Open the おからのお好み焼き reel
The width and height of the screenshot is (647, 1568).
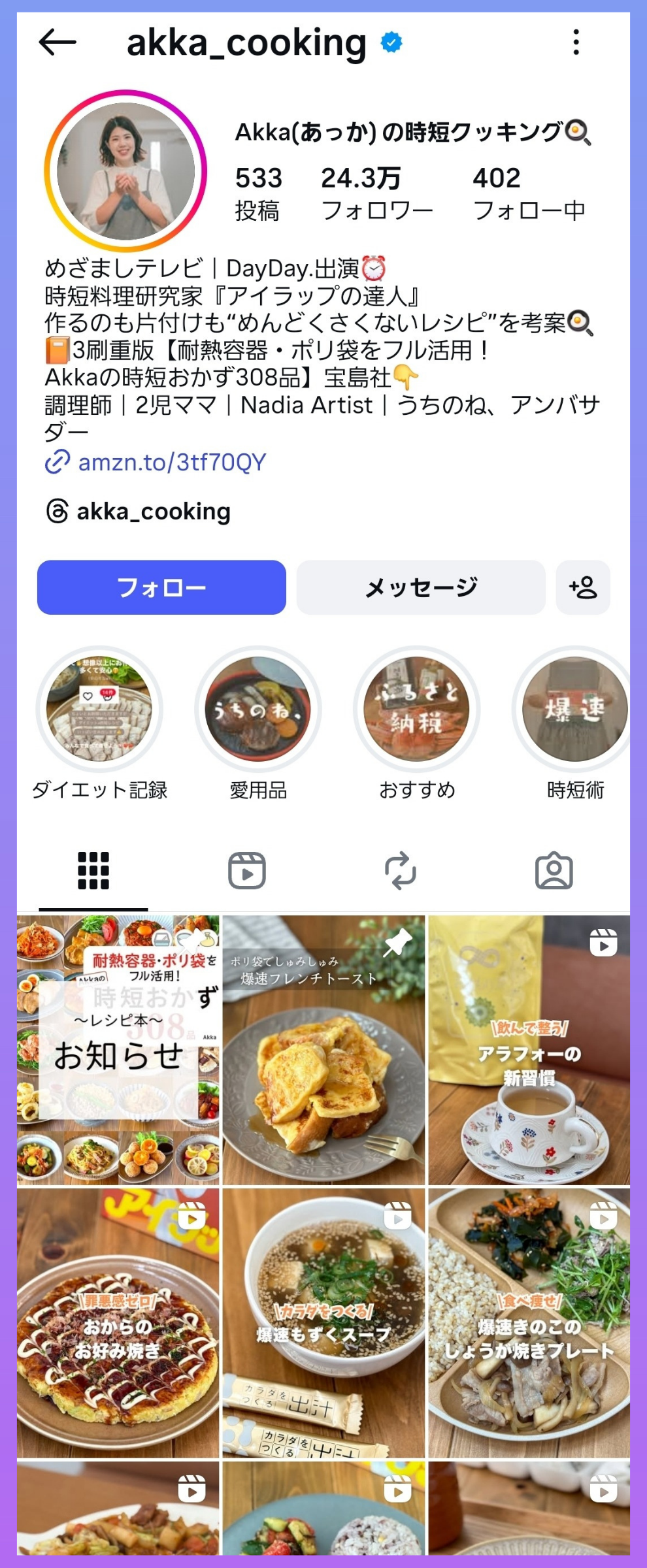point(118,1323)
